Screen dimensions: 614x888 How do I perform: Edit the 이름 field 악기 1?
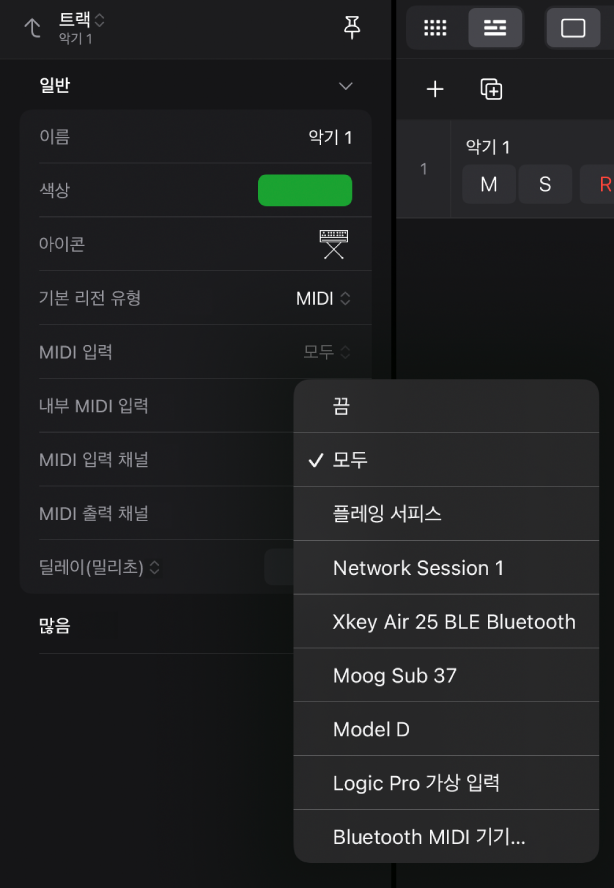(x=330, y=137)
